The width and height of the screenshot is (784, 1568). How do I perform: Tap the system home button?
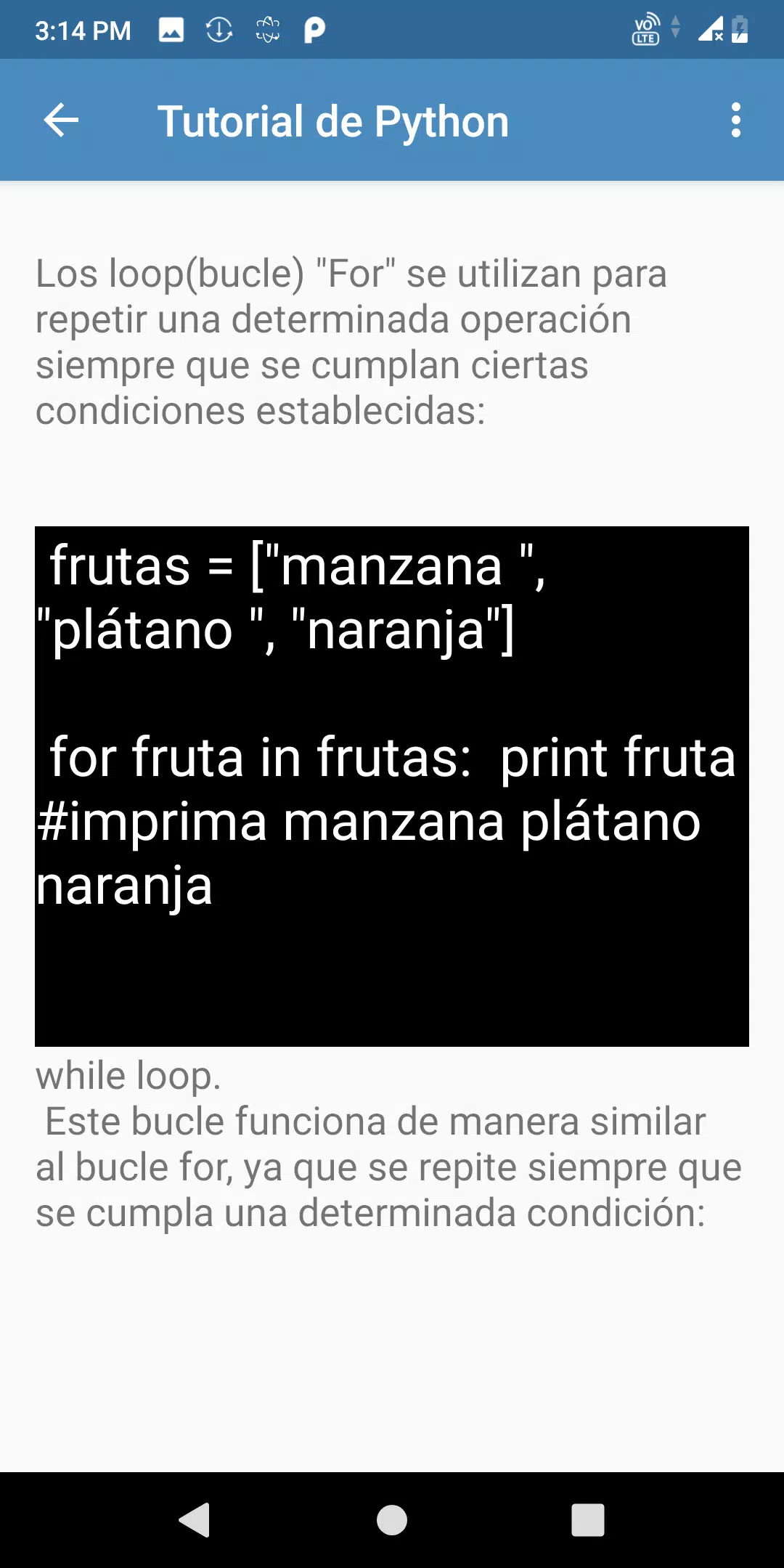coord(392,1520)
